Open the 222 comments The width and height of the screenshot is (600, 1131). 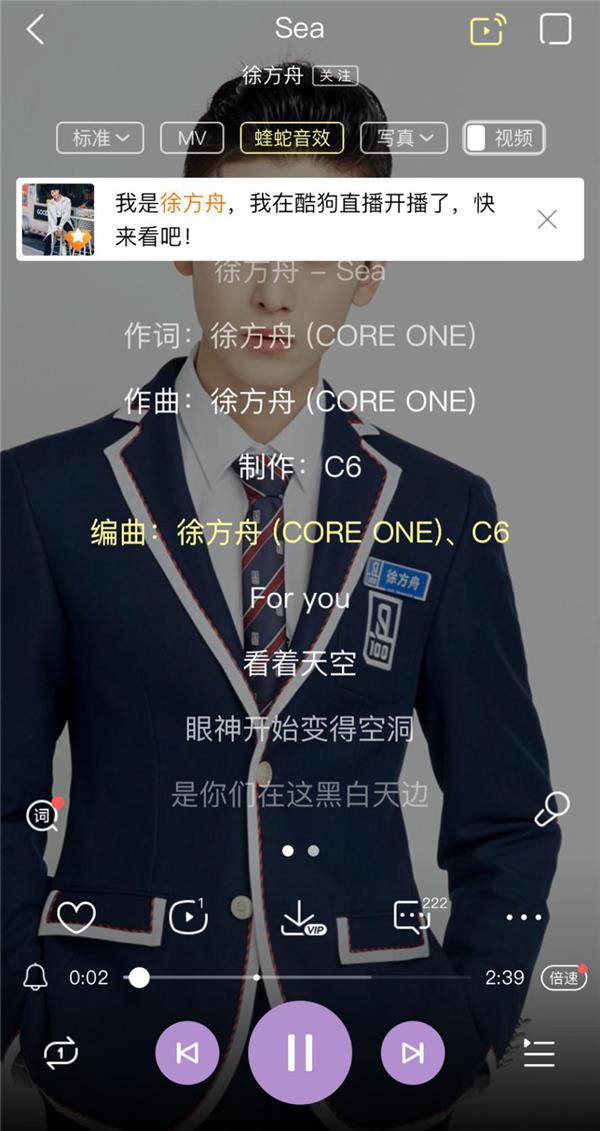tap(414, 915)
